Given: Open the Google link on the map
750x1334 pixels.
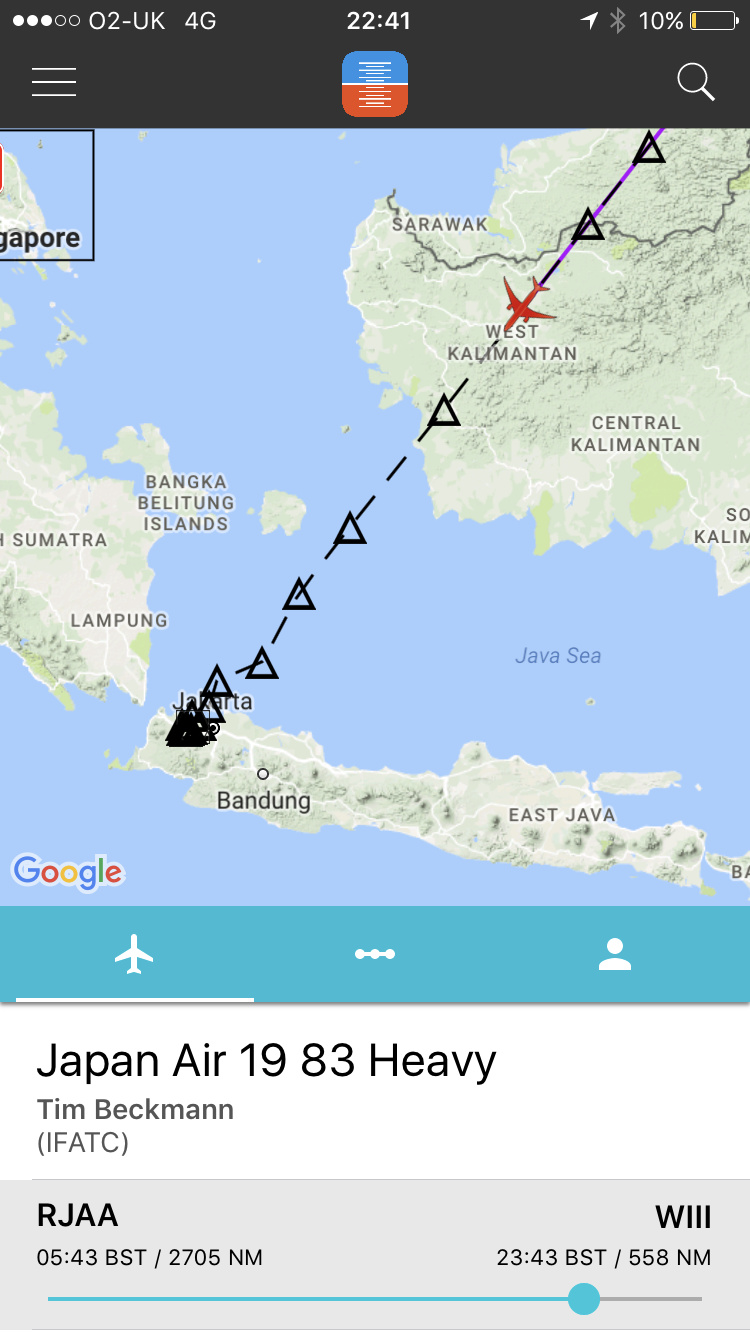Looking at the screenshot, I should pos(67,872).
